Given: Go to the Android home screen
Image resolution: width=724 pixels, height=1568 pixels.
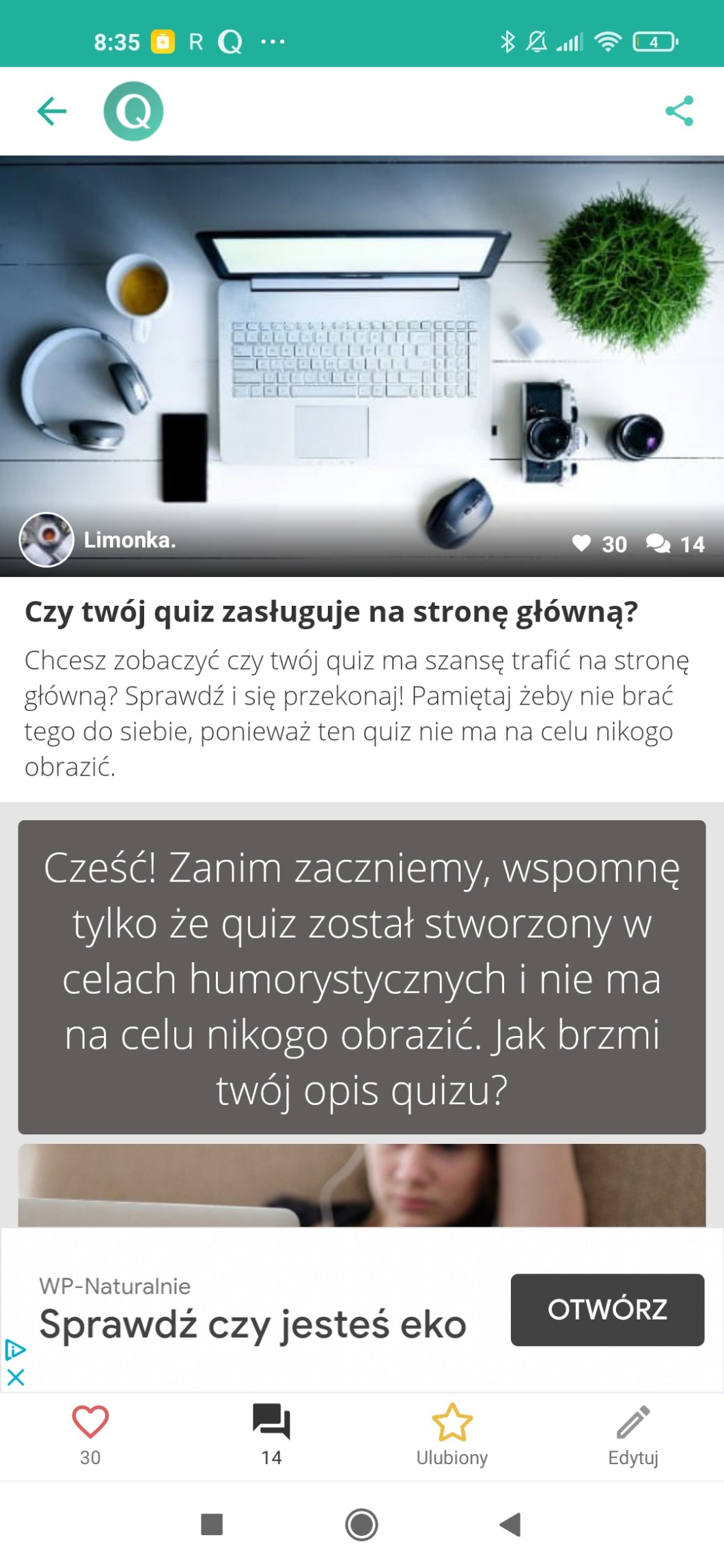Looking at the screenshot, I should click(x=361, y=1524).
